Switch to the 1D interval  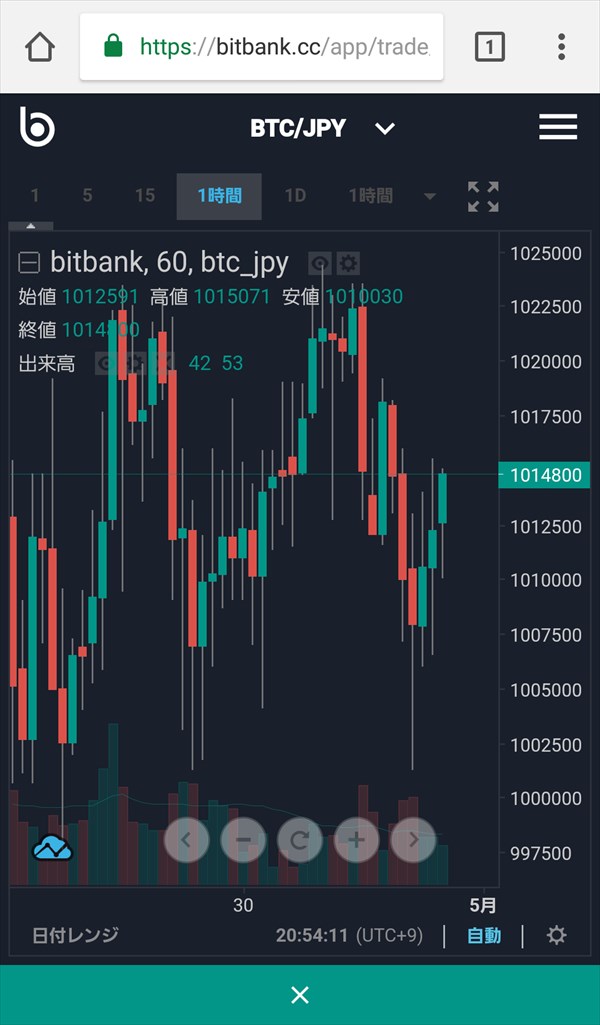[x=295, y=195]
